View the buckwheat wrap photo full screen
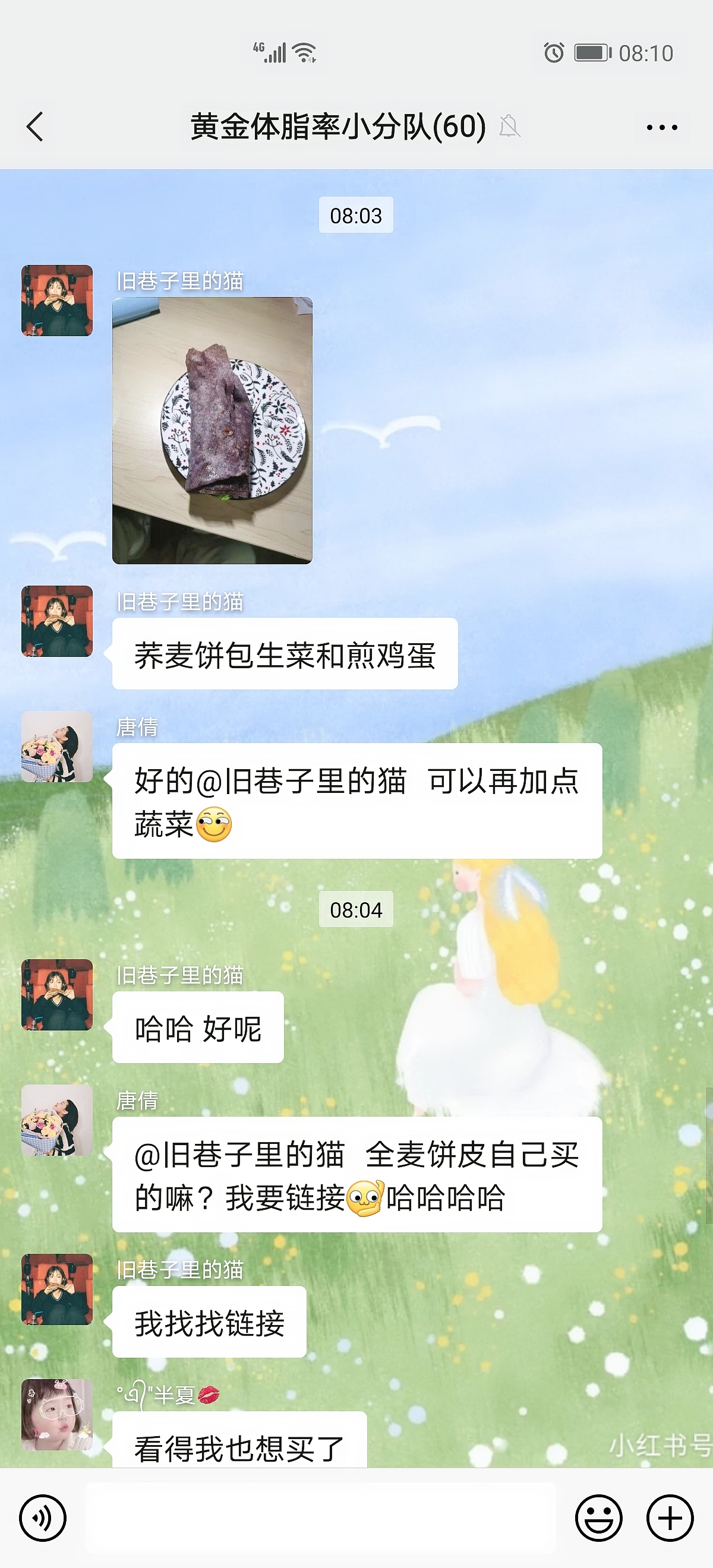The width and height of the screenshot is (713, 1568). coord(212,431)
